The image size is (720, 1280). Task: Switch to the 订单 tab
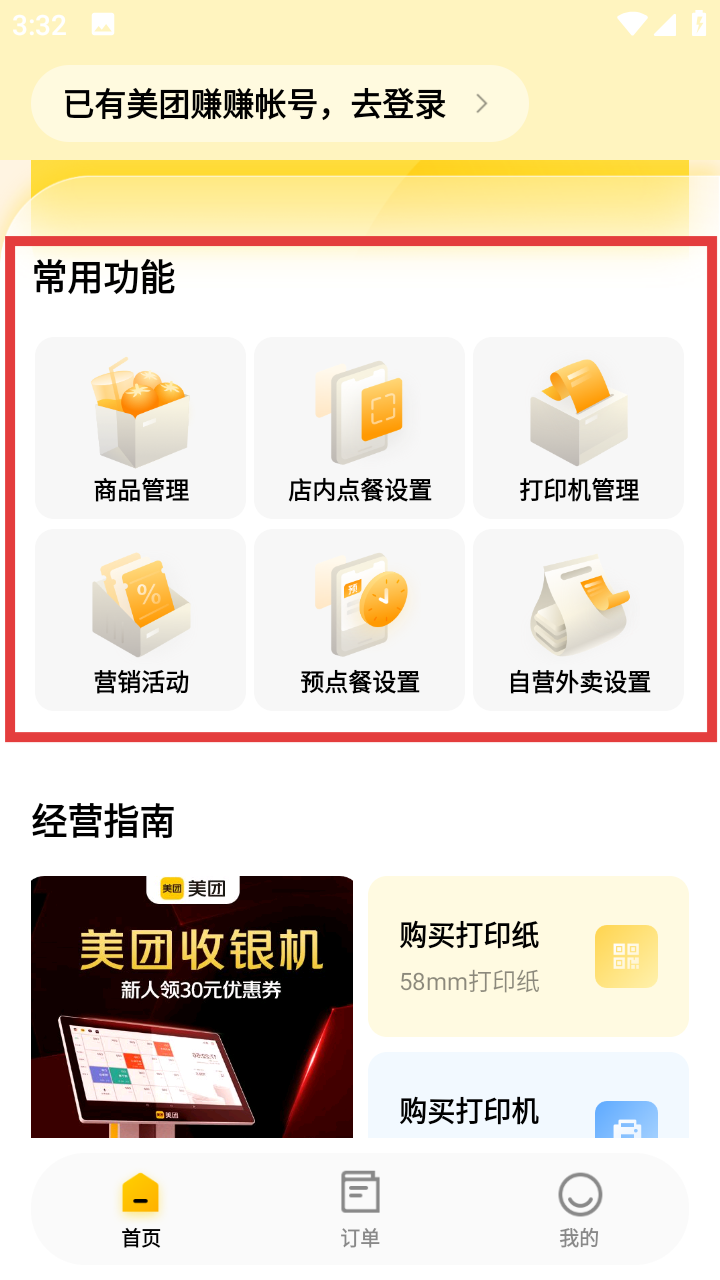pos(360,1210)
